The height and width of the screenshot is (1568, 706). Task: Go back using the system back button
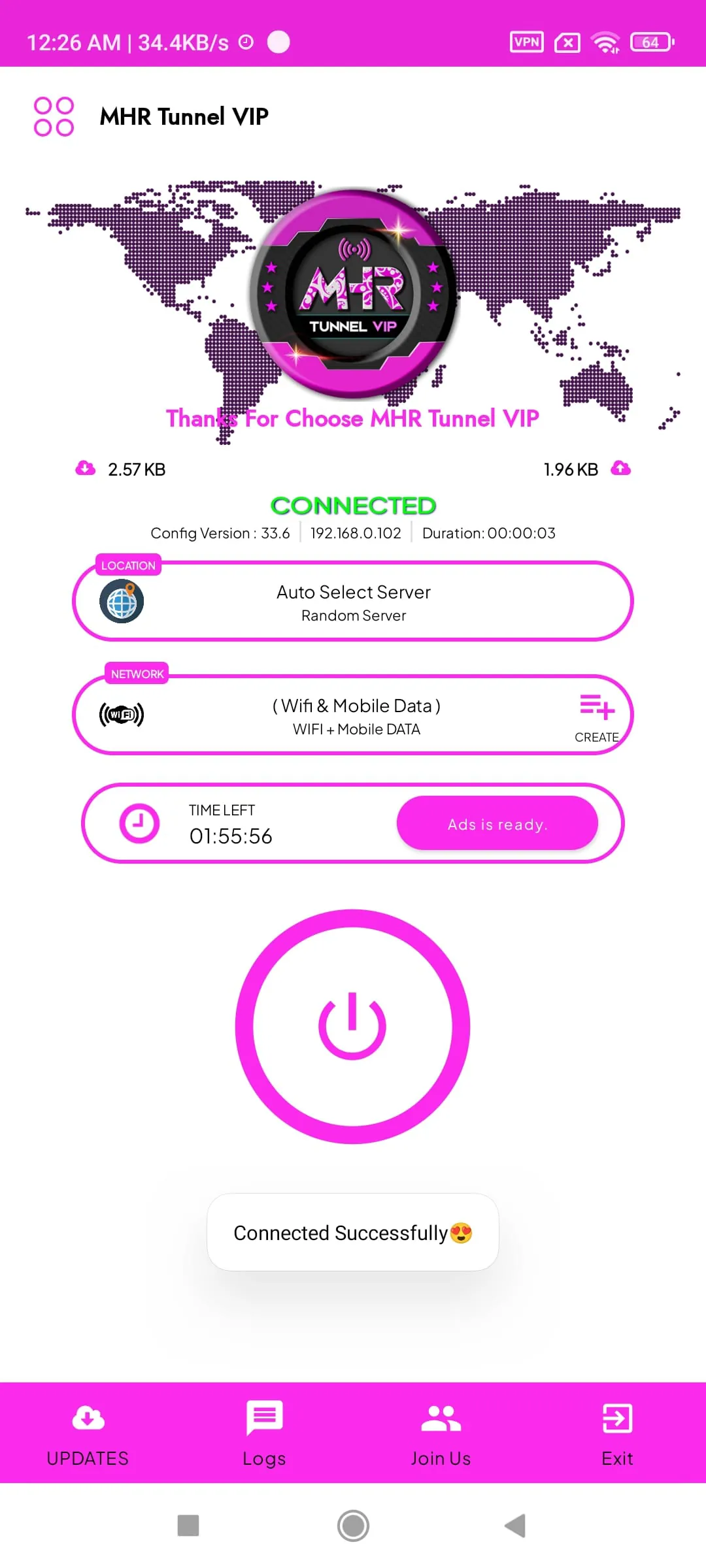click(x=515, y=1526)
